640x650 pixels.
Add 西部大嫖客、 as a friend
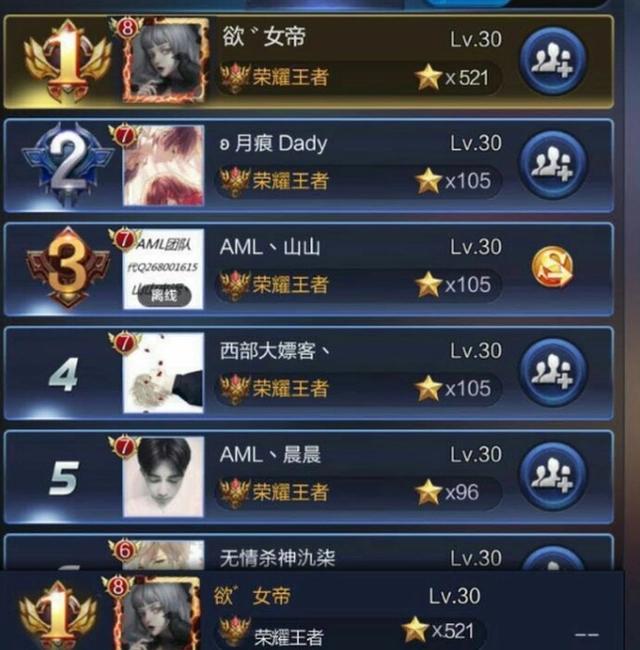(x=554, y=372)
